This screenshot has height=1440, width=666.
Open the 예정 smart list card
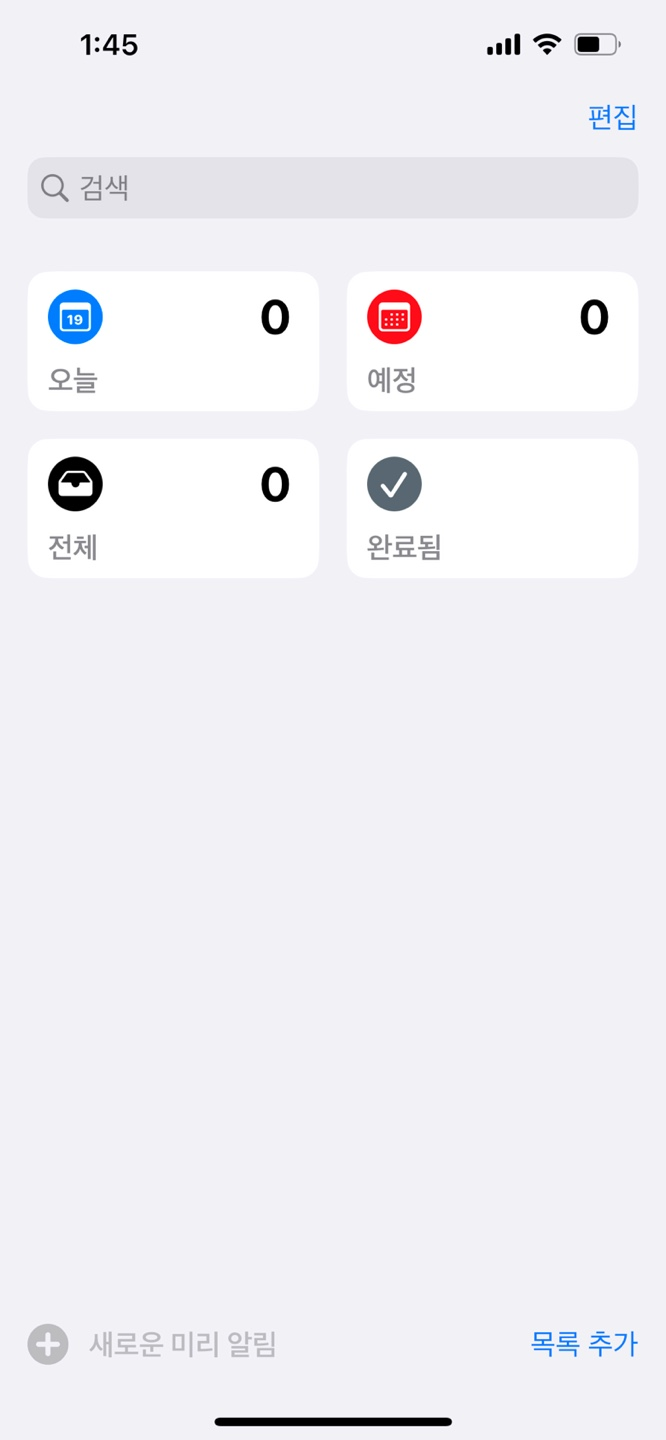click(492, 341)
